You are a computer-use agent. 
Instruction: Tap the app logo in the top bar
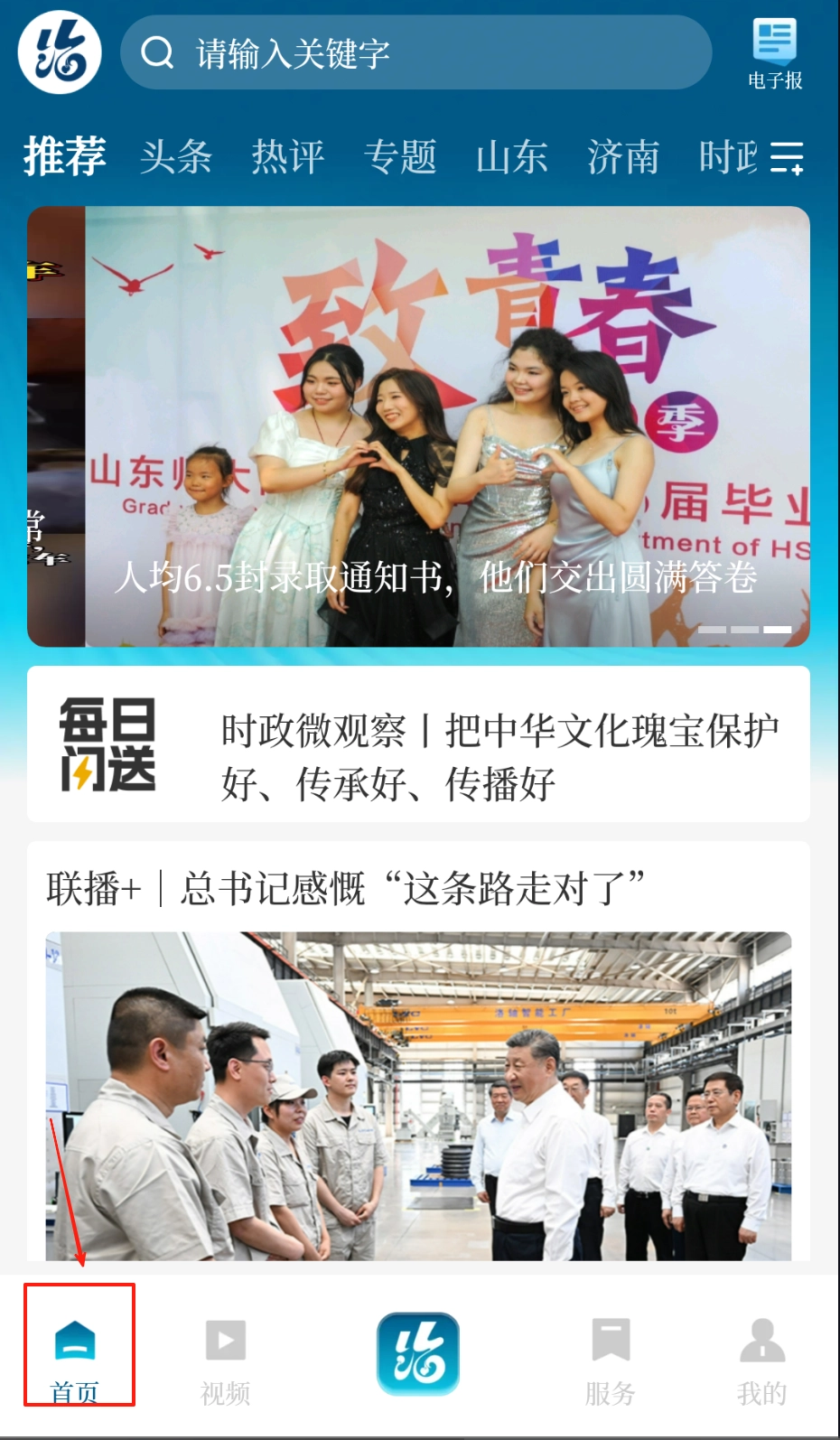click(60, 52)
